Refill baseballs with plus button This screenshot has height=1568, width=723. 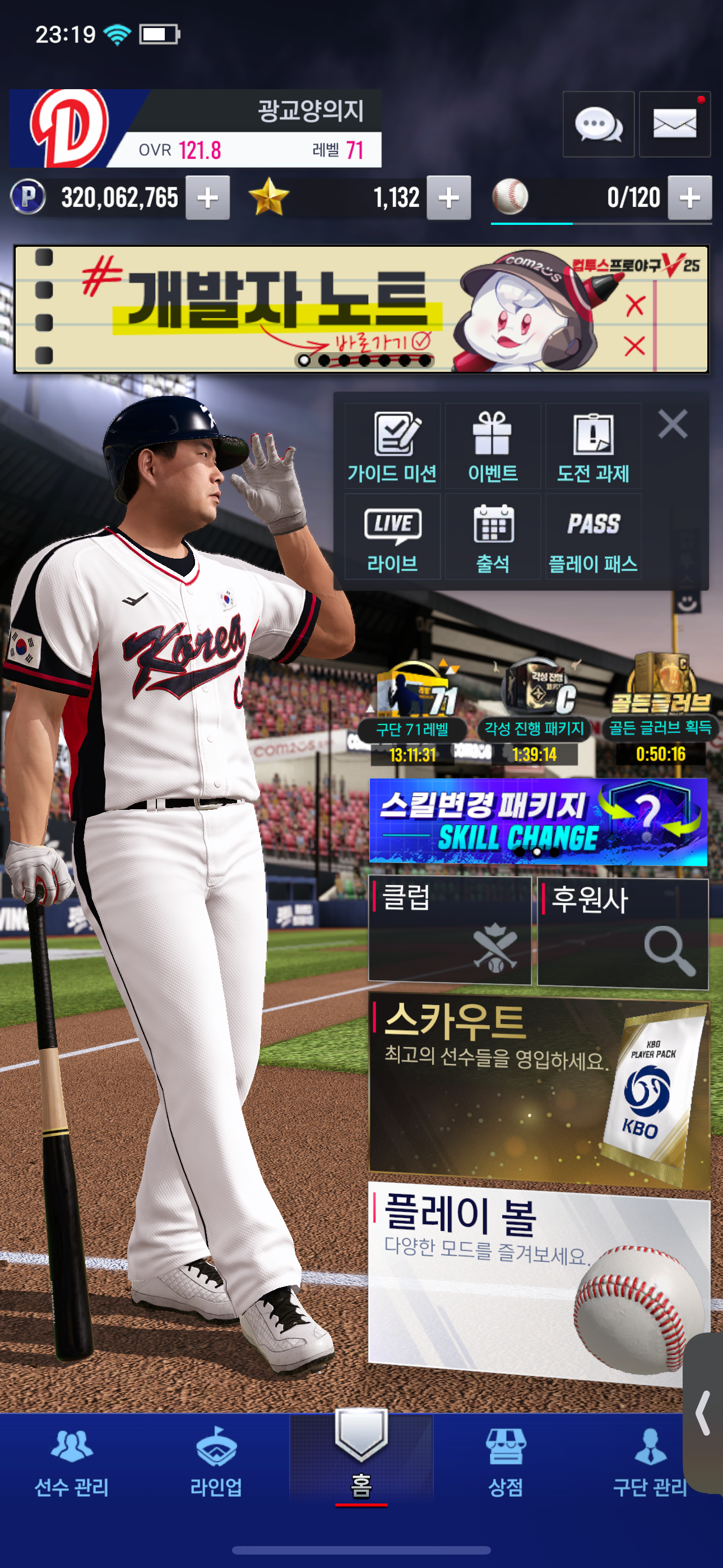click(x=689, y=198)
